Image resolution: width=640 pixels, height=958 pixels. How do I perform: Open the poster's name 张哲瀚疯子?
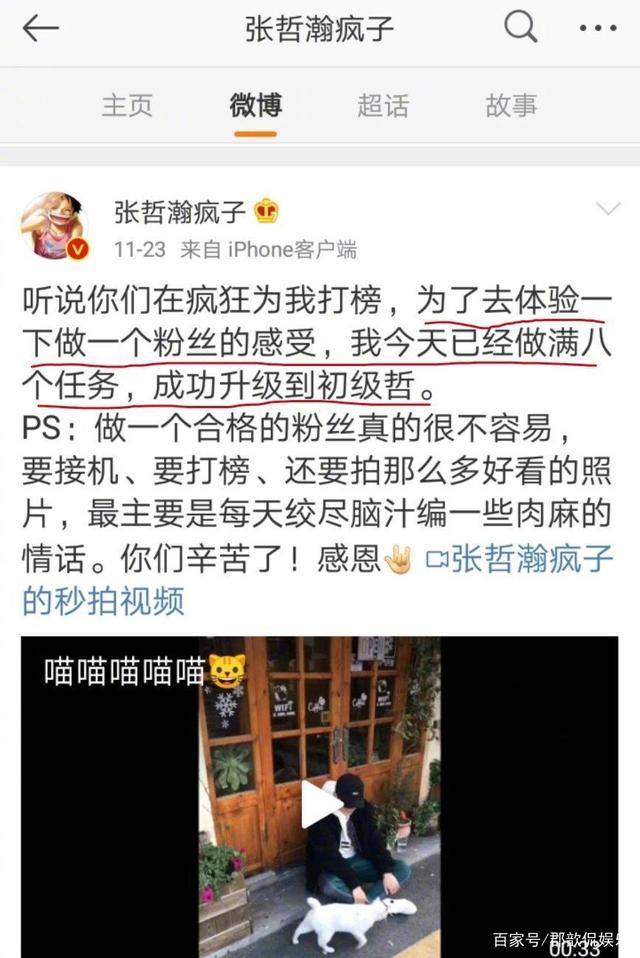(x=181, y=212)
